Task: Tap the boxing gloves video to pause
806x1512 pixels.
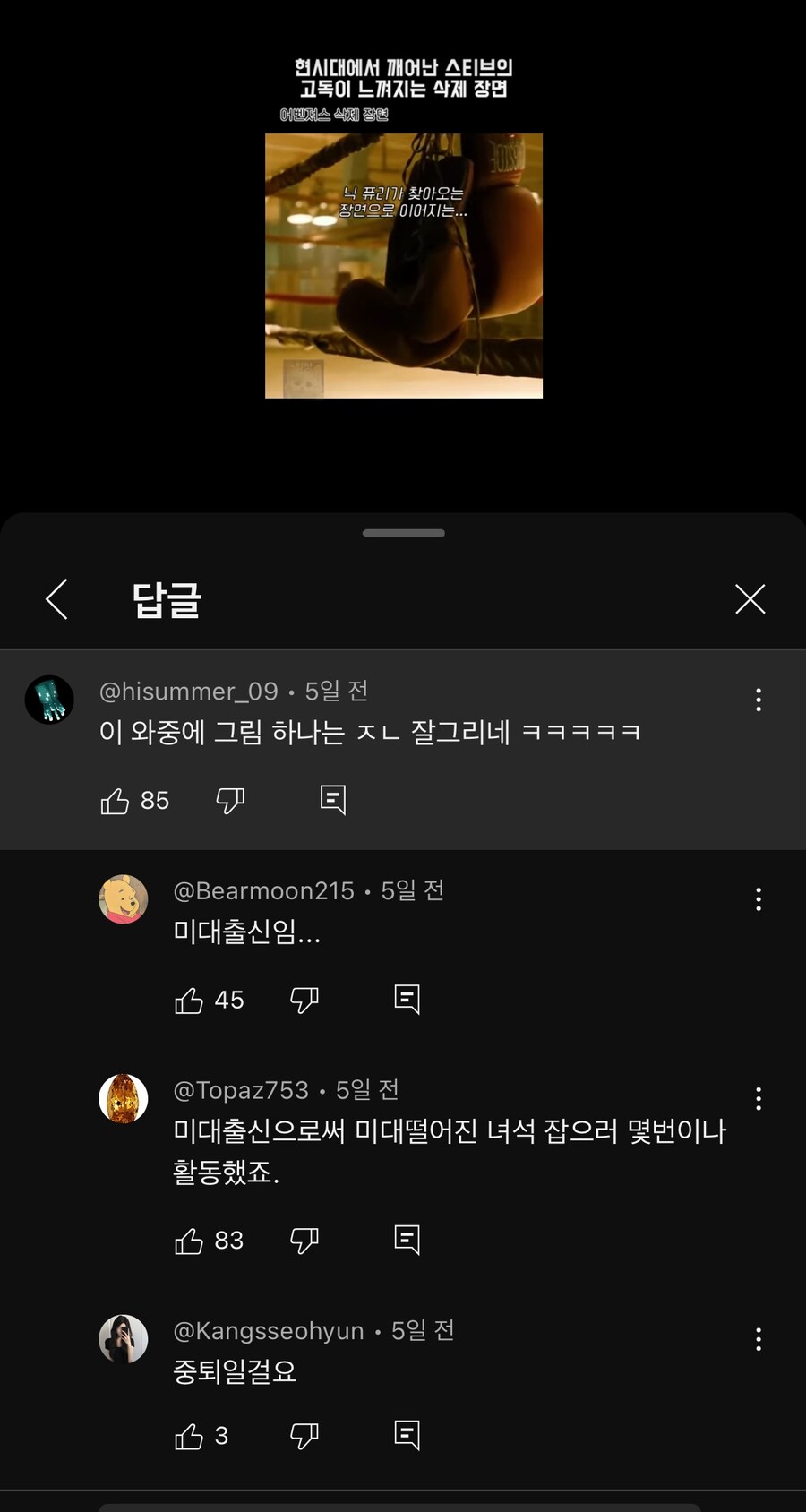Action: (402, 264)
